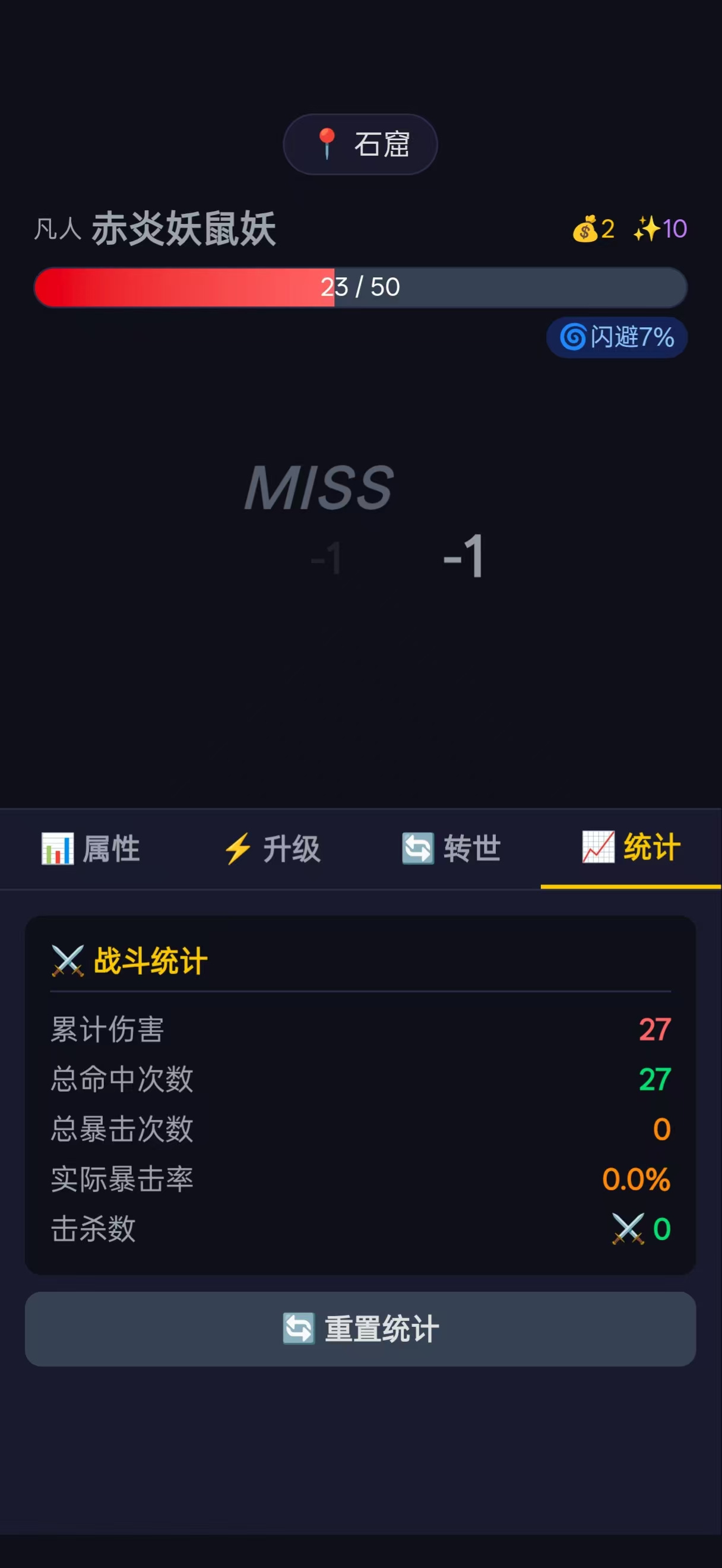Switch to the 升级 tab
Screen dimensions: 722x1568
pos(271,849)
